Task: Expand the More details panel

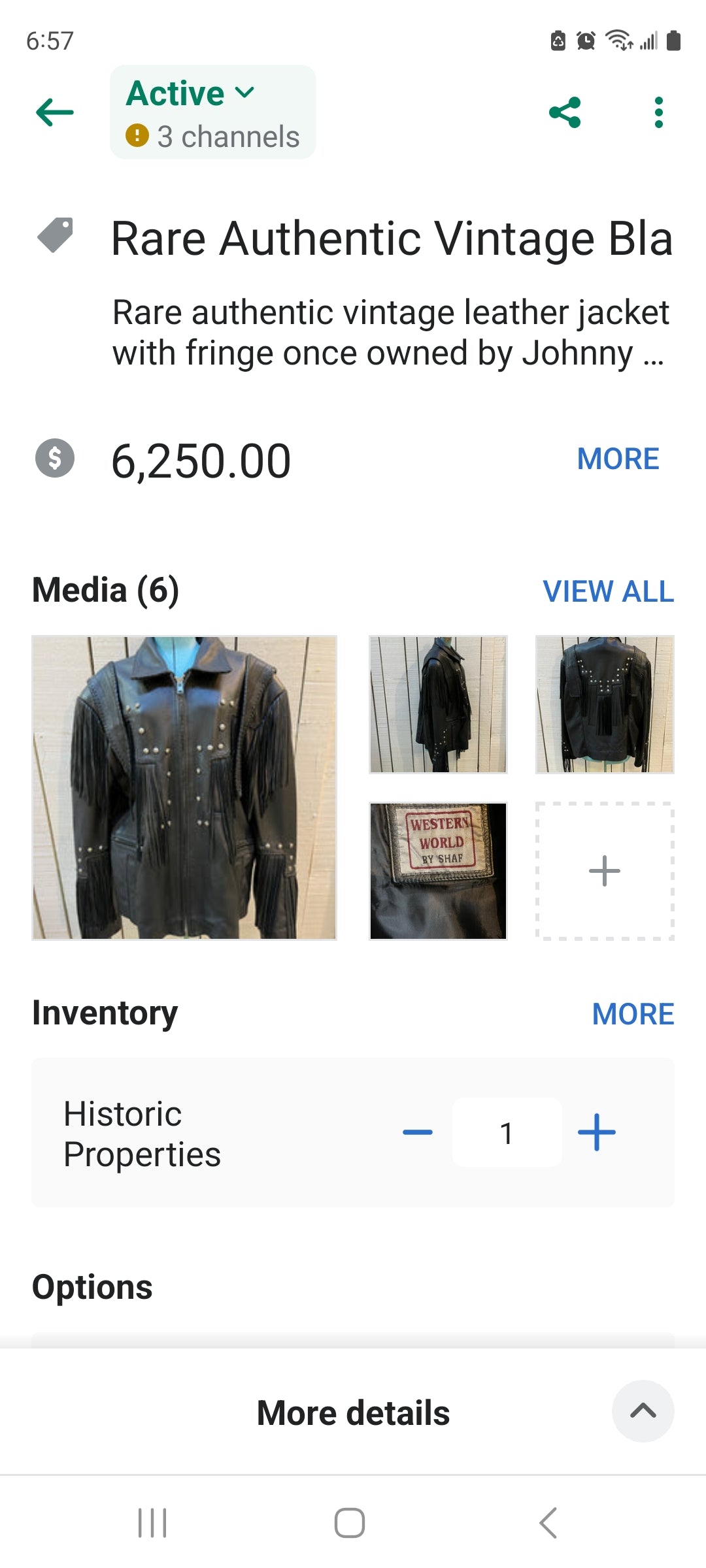Action: [x=643, y=1411]
